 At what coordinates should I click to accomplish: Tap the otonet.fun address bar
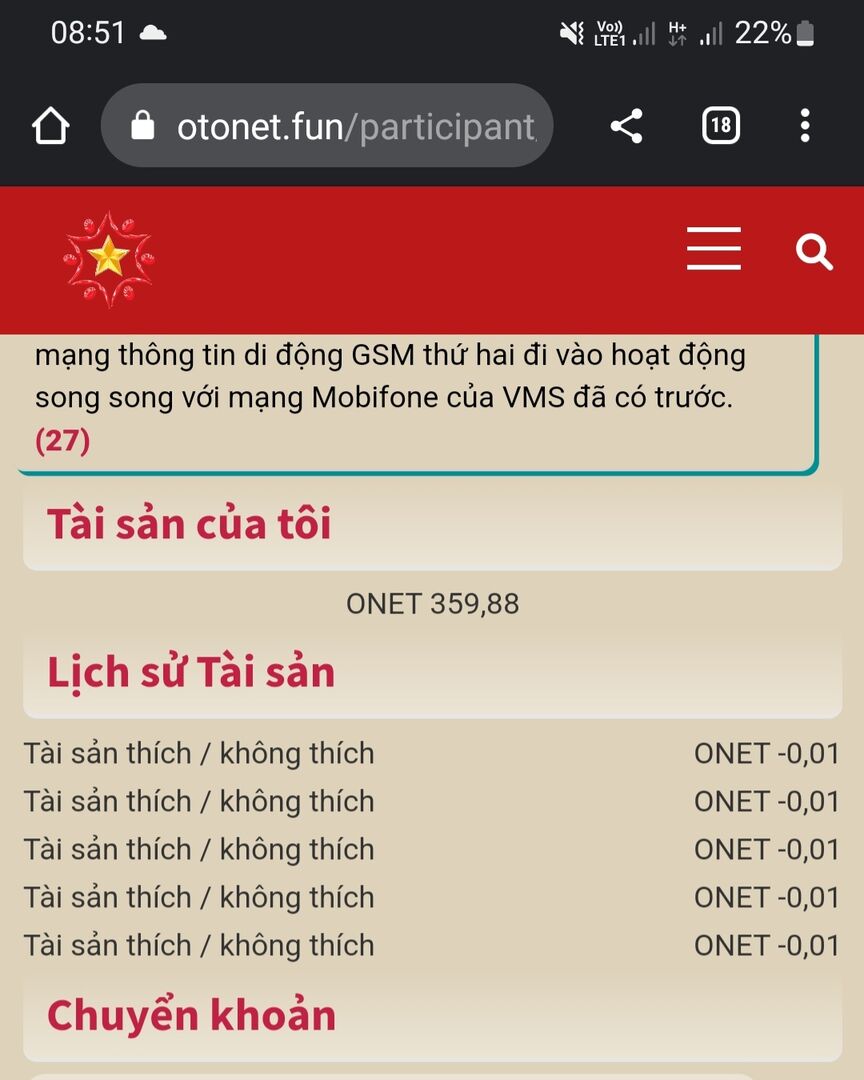pos(340,126)
